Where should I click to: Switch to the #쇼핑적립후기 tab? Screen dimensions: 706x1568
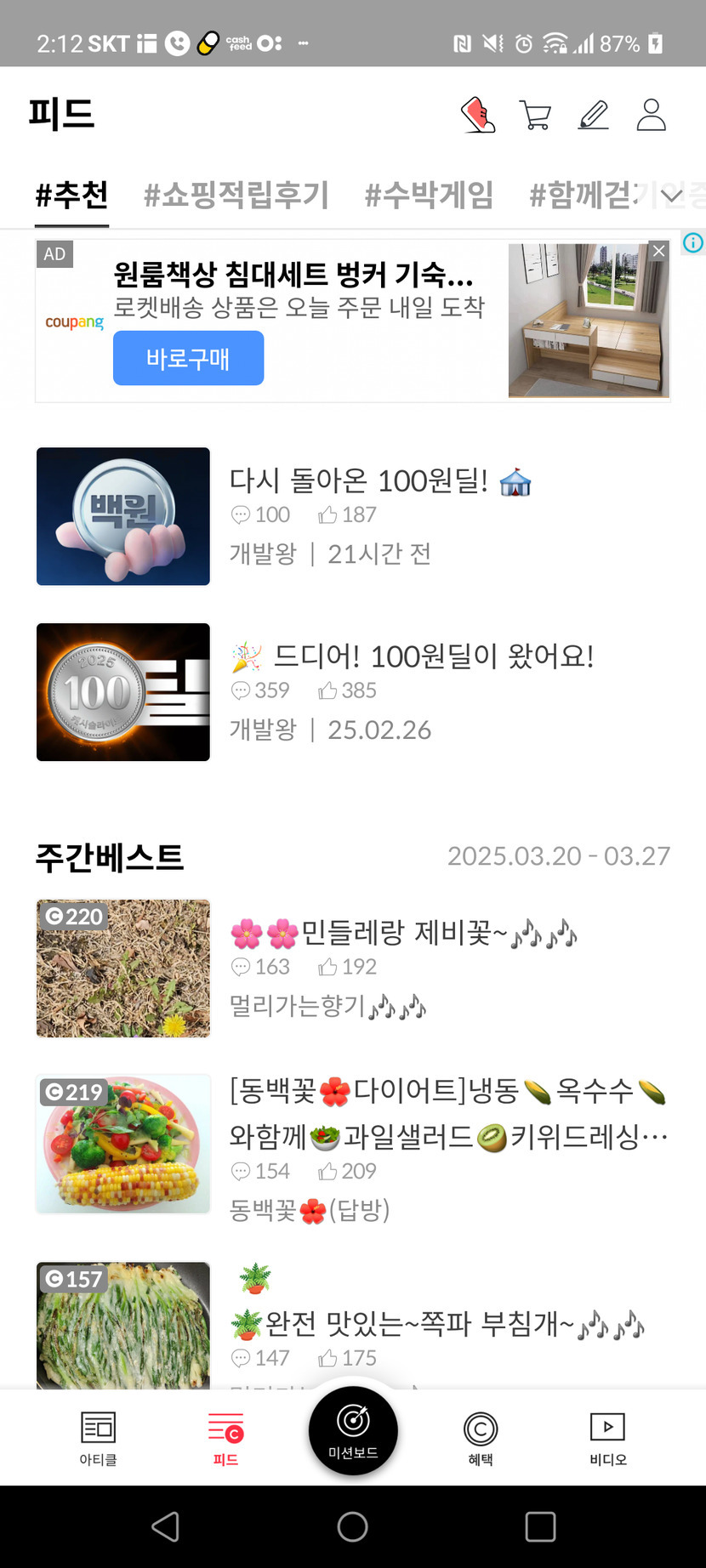point(236,195)
